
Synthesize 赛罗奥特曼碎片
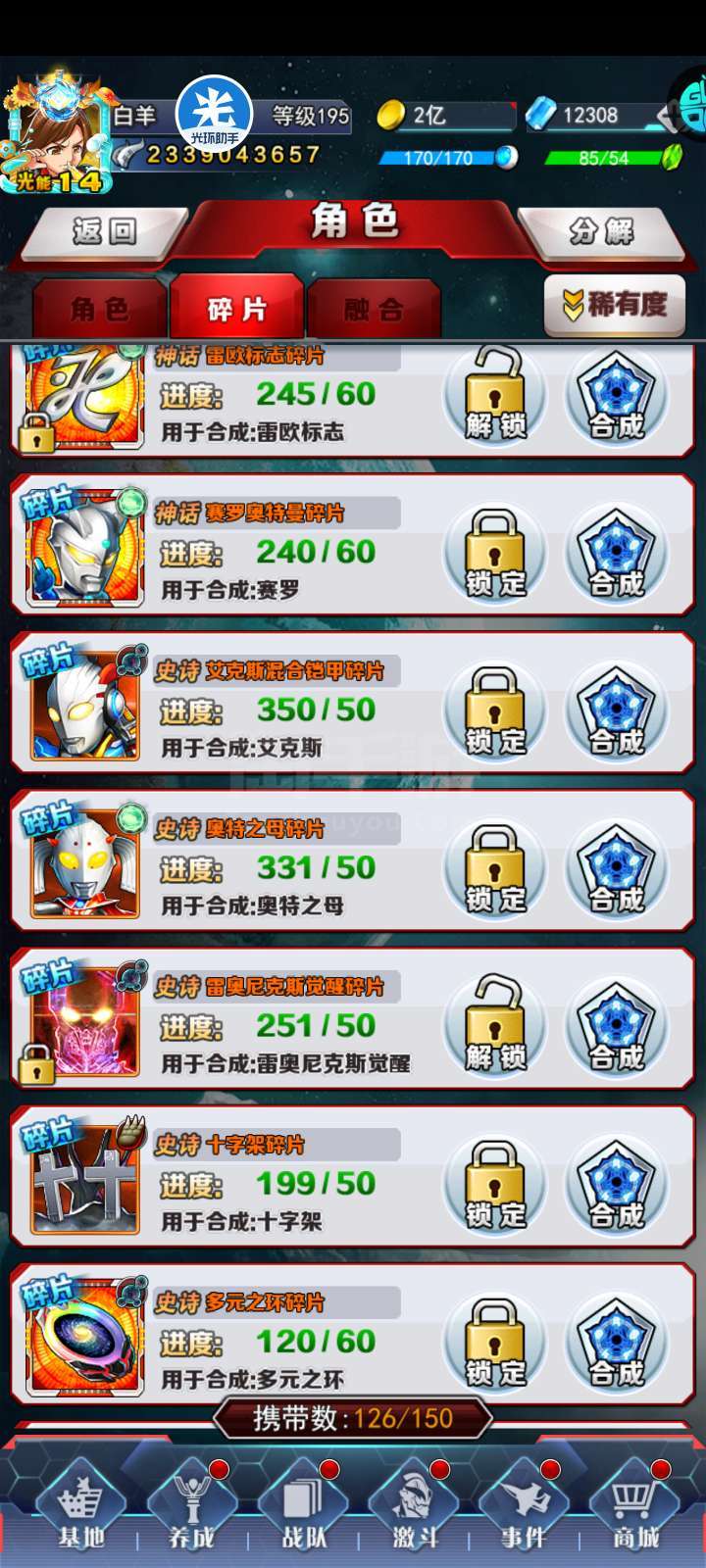617,553
